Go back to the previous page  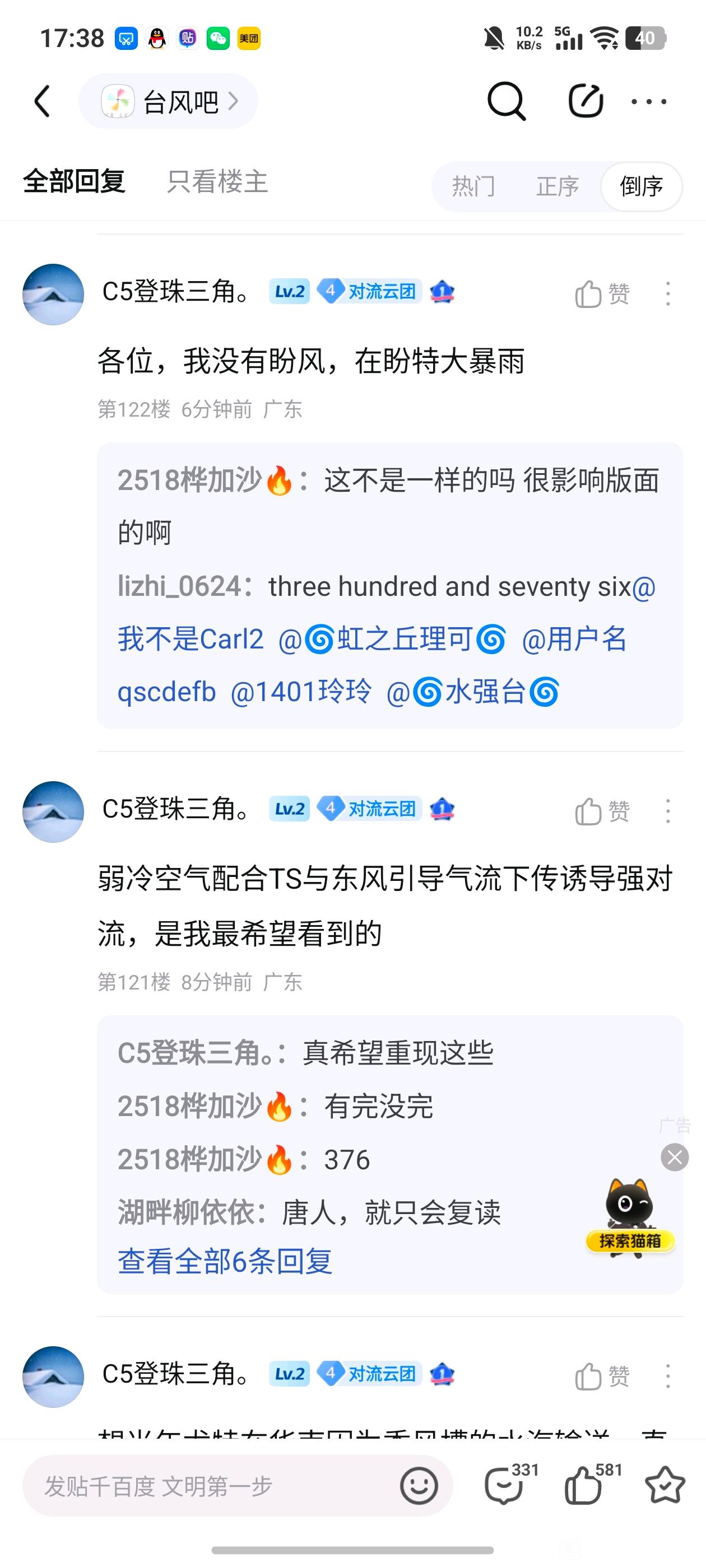[x=43, y=101]
